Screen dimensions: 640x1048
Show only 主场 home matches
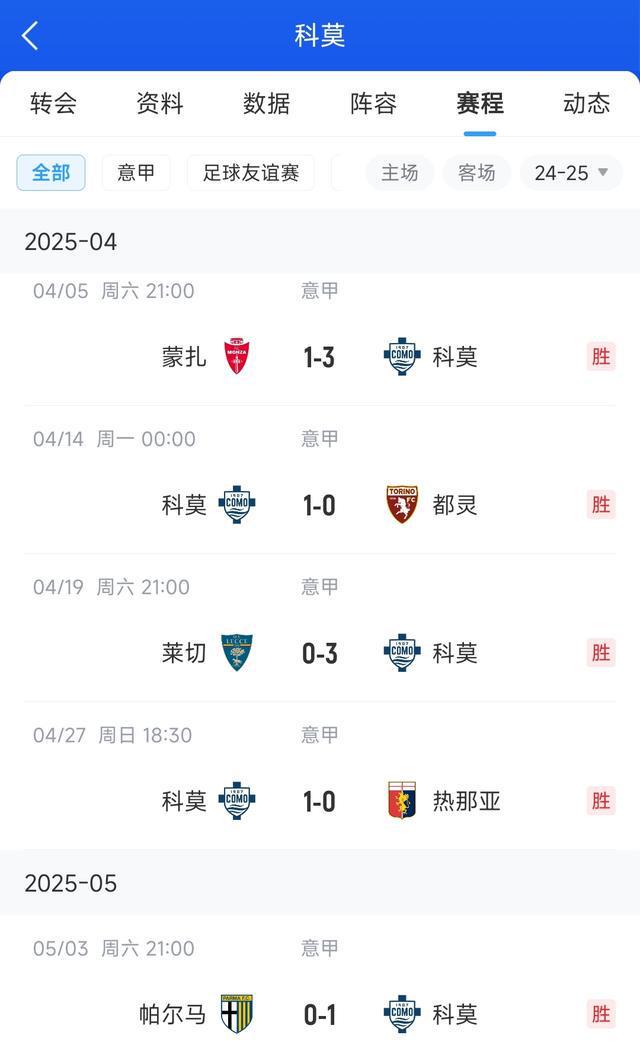point(399,173)
